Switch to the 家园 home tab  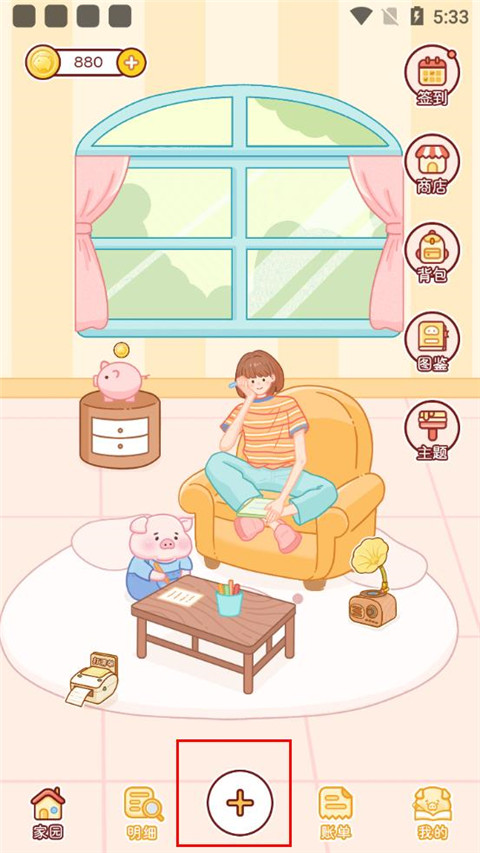[47, 813]
